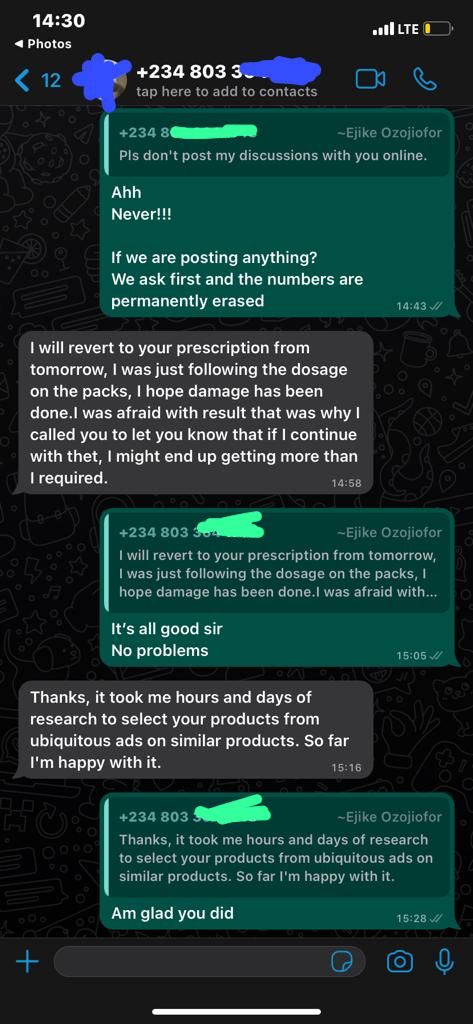Open contact info from the number header
This screenshot has width=473, height=1024.
(227, 80)
